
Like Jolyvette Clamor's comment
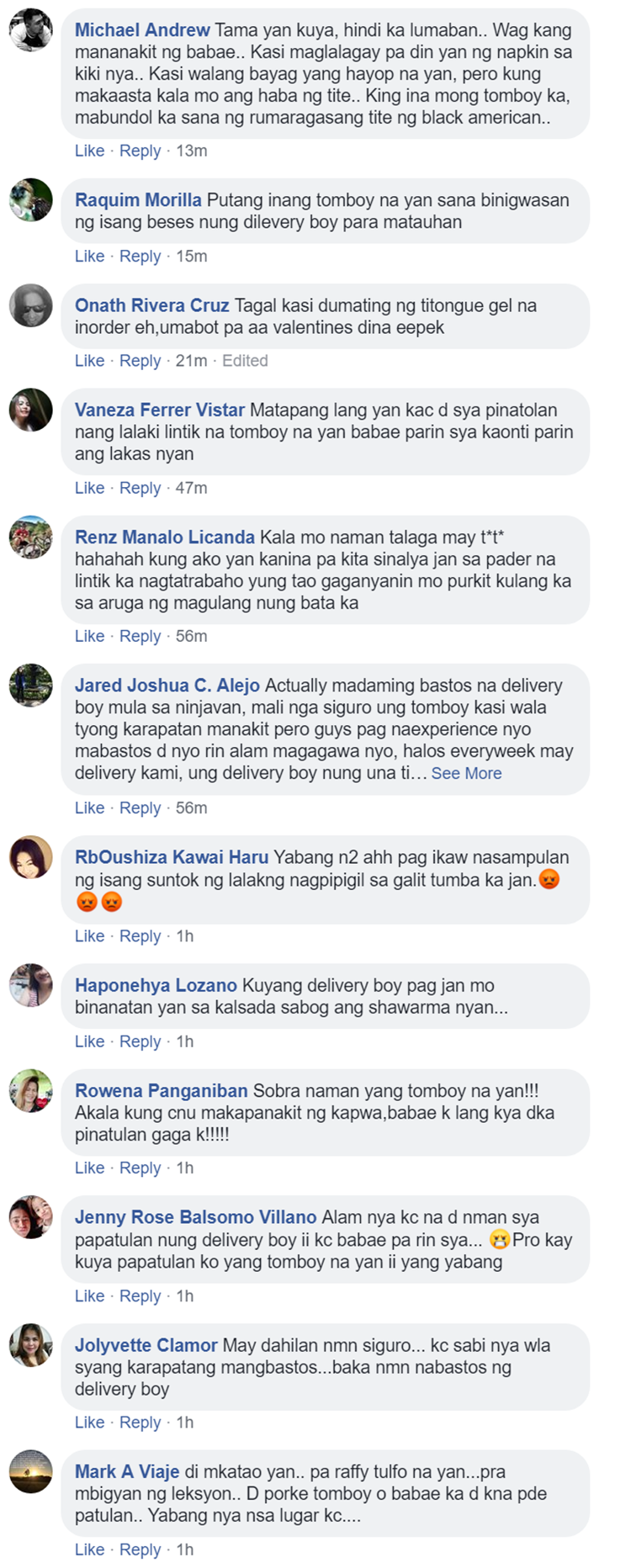[x=89, y=1422]
